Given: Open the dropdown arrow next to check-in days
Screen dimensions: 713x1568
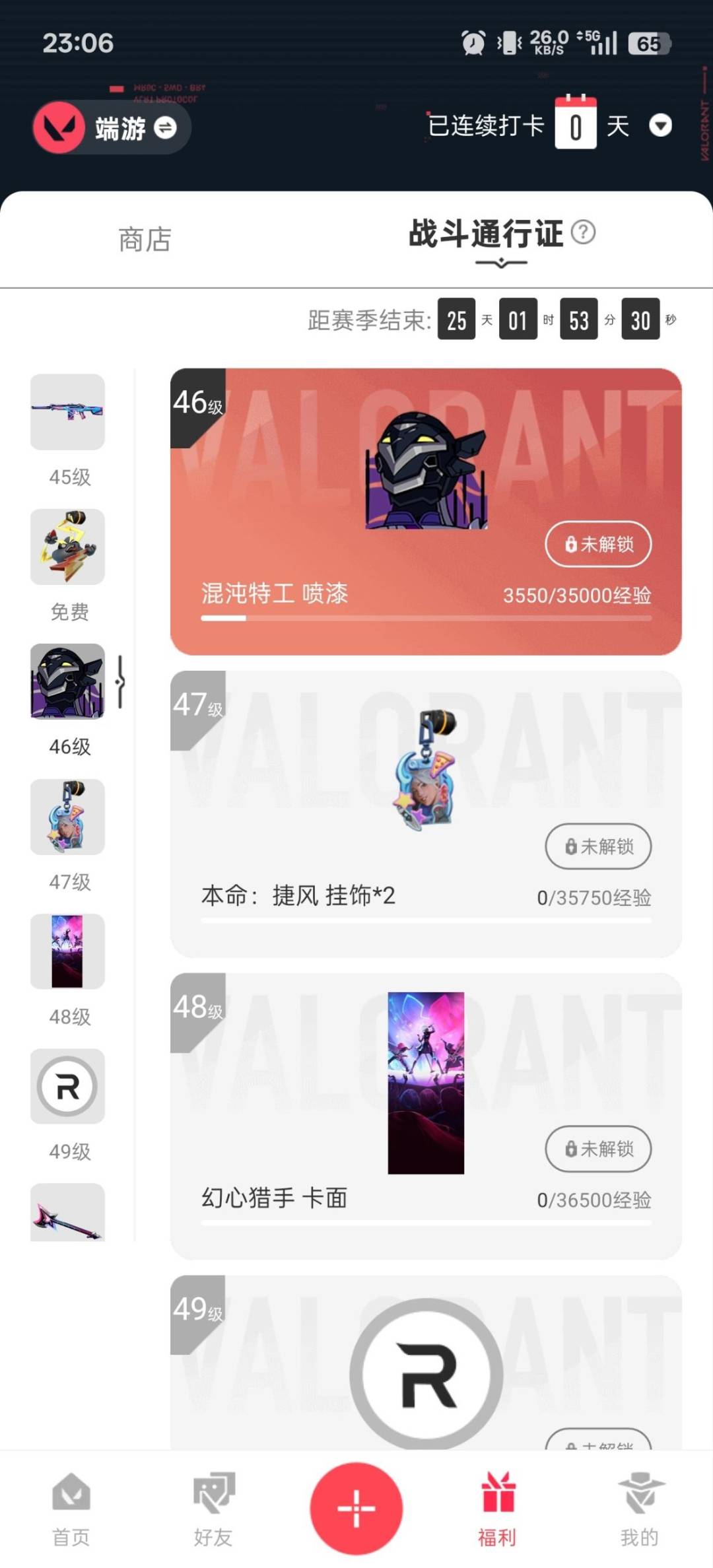Looking at the screenshot, I should click(662, 125).
